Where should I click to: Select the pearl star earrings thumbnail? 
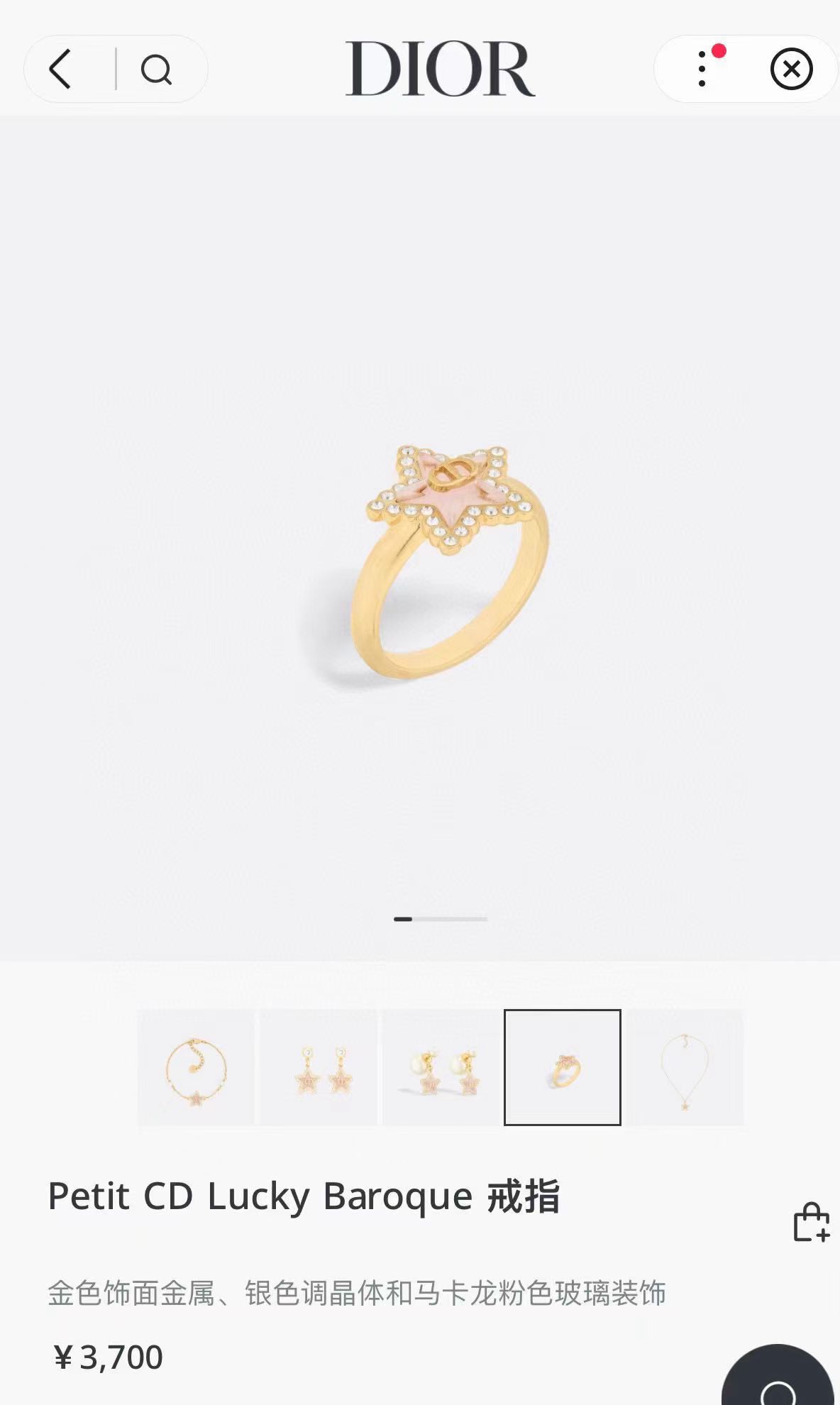441,1067
